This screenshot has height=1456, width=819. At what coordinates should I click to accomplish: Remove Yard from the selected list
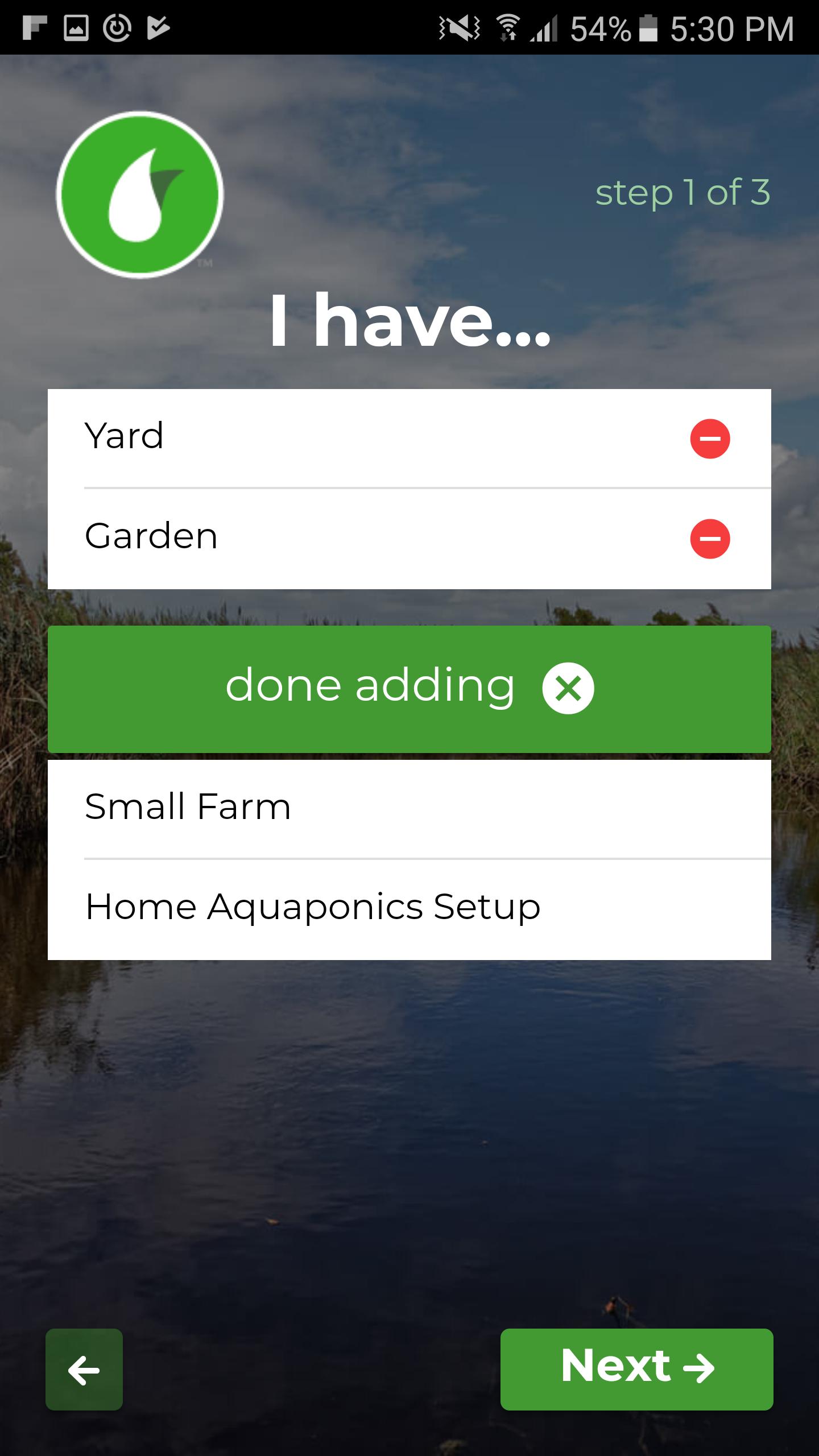click(710, 439)
